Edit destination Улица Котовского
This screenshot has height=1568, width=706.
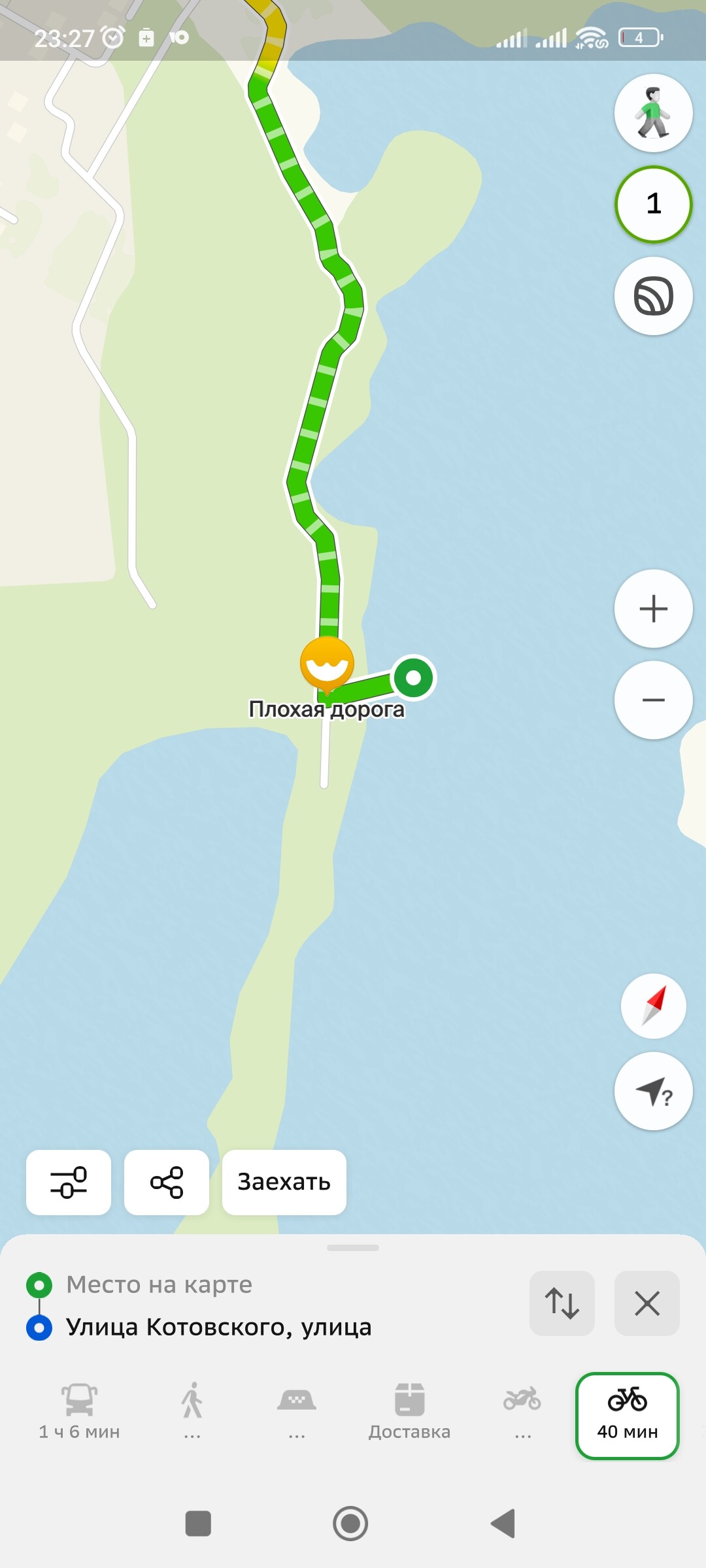click(x=219, y=1328)
